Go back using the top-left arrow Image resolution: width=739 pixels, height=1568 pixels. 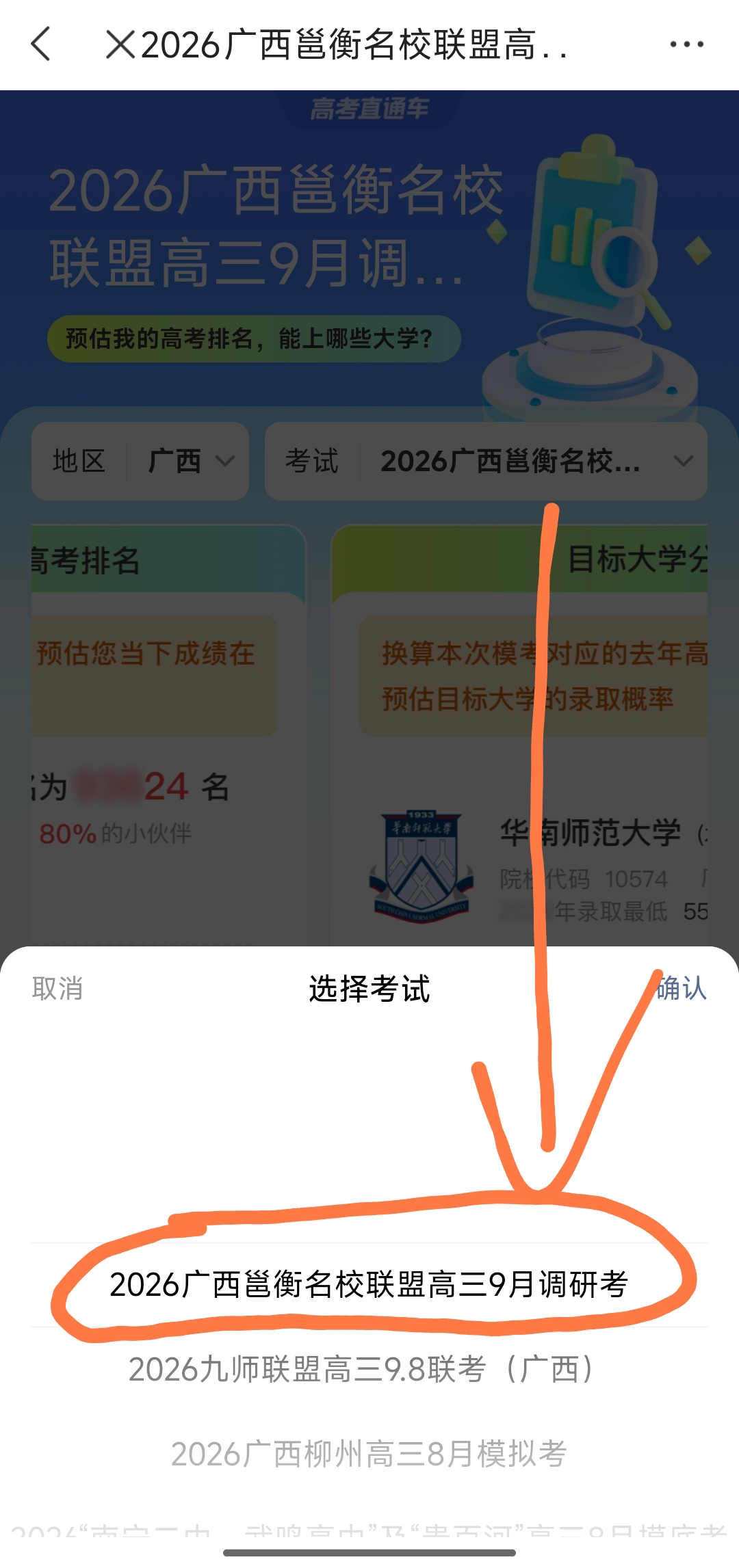point(41,44)
